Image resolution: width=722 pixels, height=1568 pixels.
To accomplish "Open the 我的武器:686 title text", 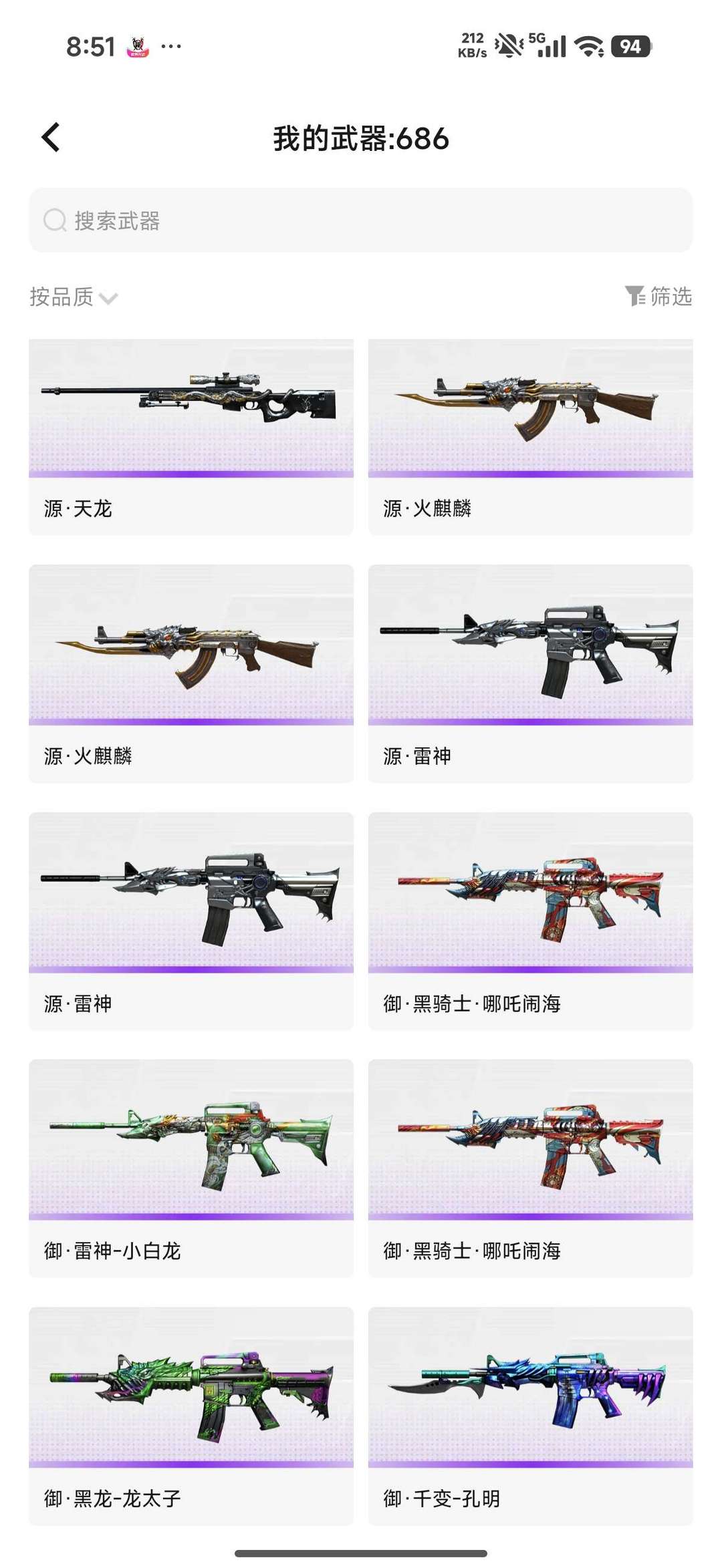I will (x=361, y=139).
